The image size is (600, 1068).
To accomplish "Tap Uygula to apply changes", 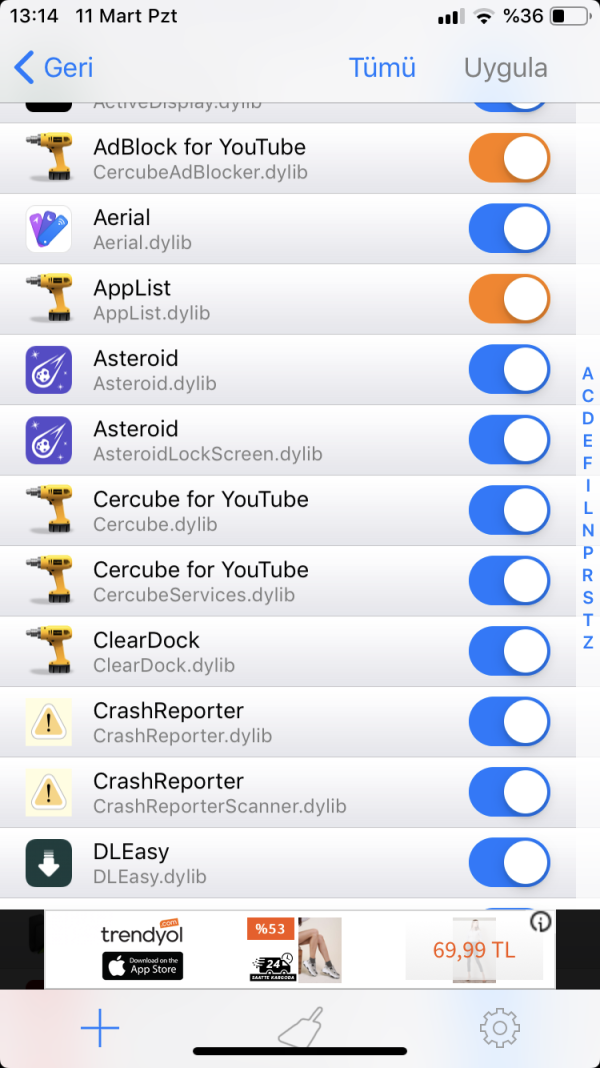I will tap(505, 68).
